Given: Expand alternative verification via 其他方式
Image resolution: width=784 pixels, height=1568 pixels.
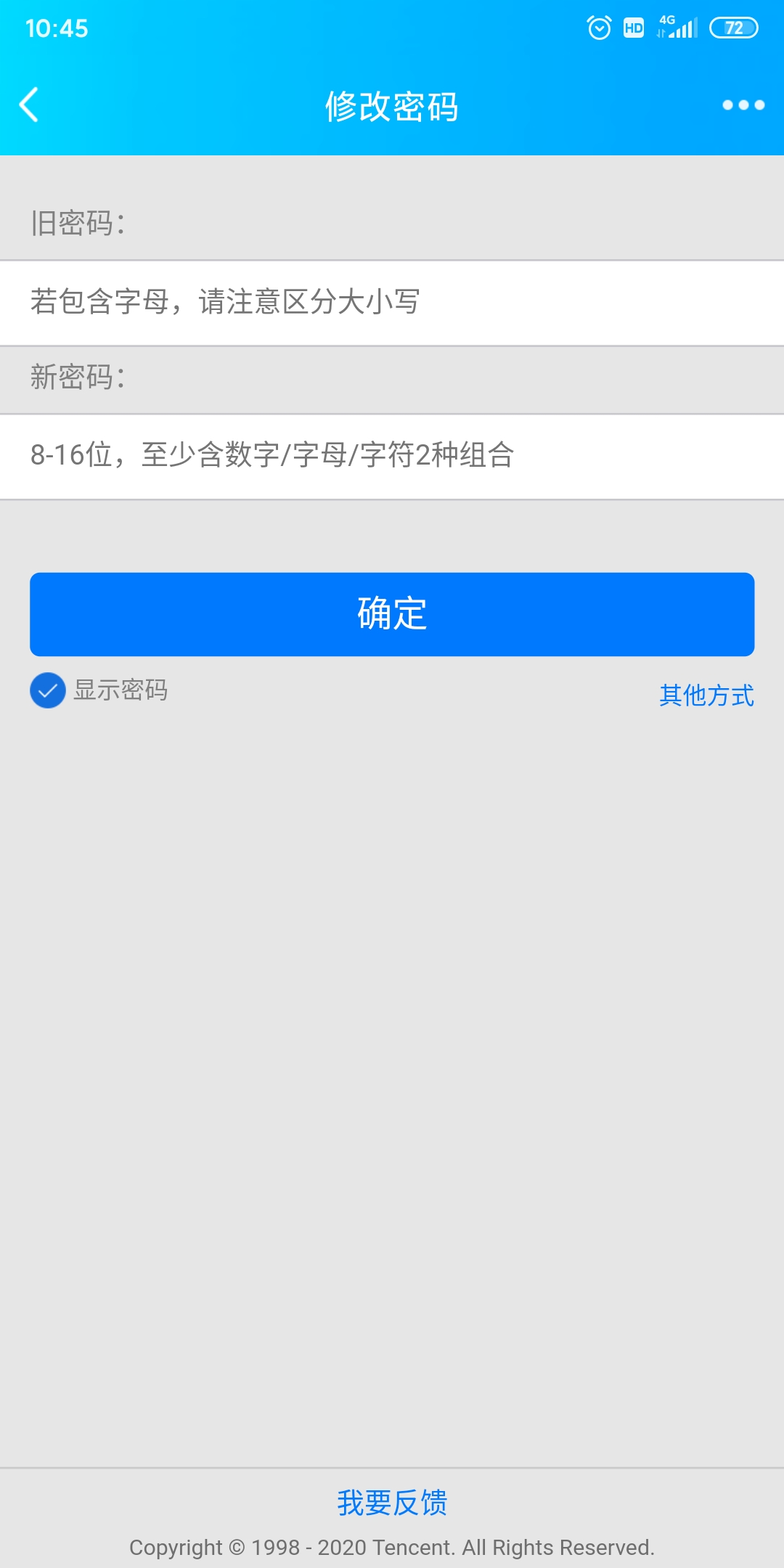Looking at the screenshot, I should 706,695.
